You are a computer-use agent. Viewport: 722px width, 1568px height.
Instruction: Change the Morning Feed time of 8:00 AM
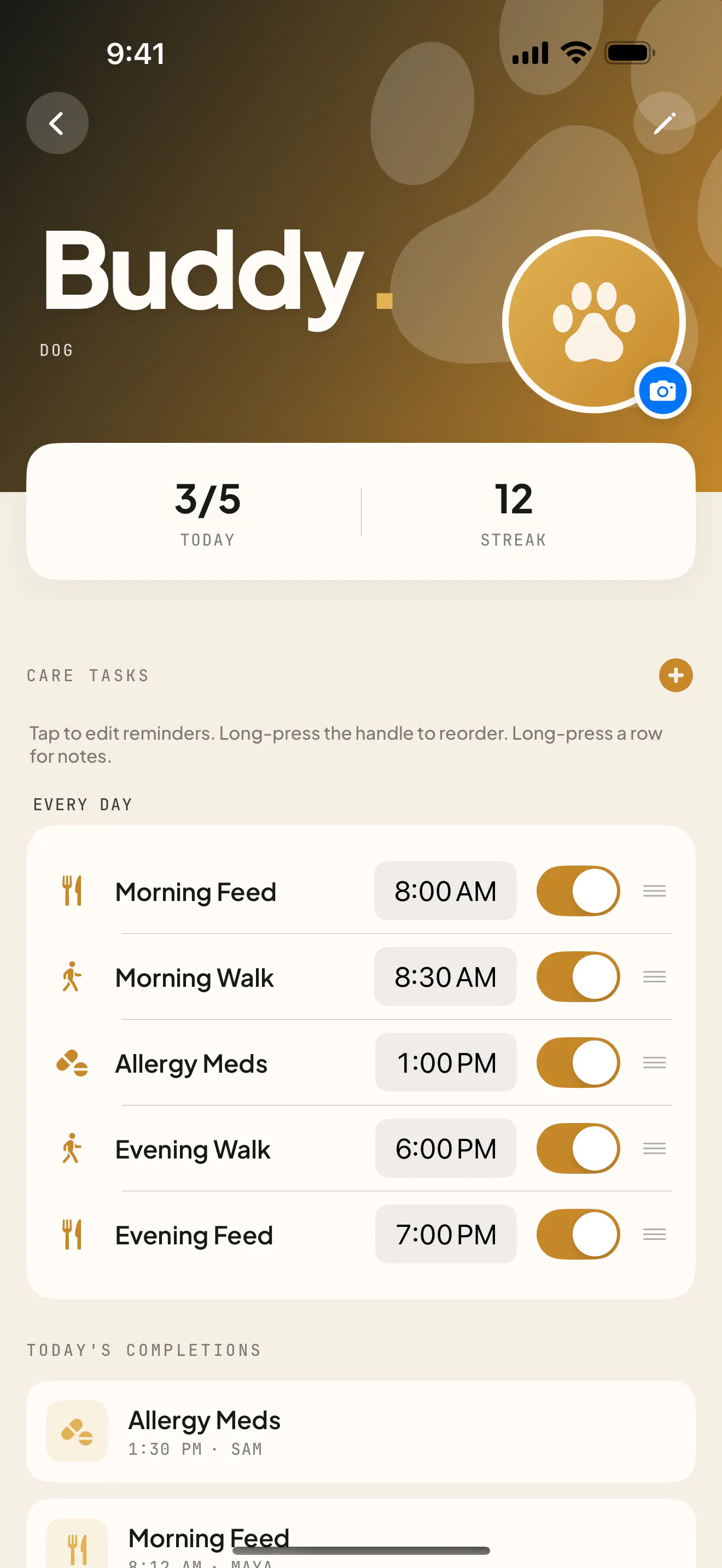(445, 891)
